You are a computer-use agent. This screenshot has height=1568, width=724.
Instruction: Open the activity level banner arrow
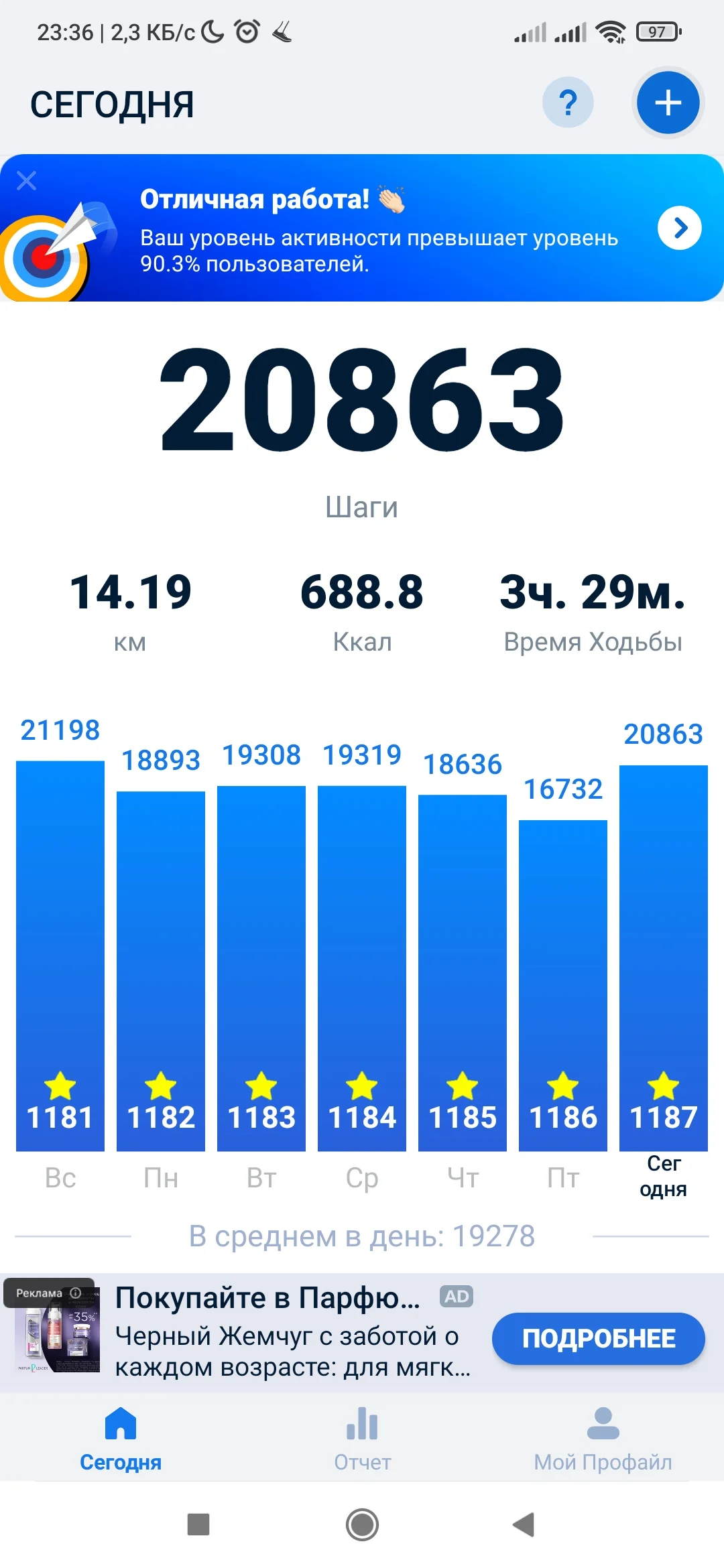(x=679, y=228)
